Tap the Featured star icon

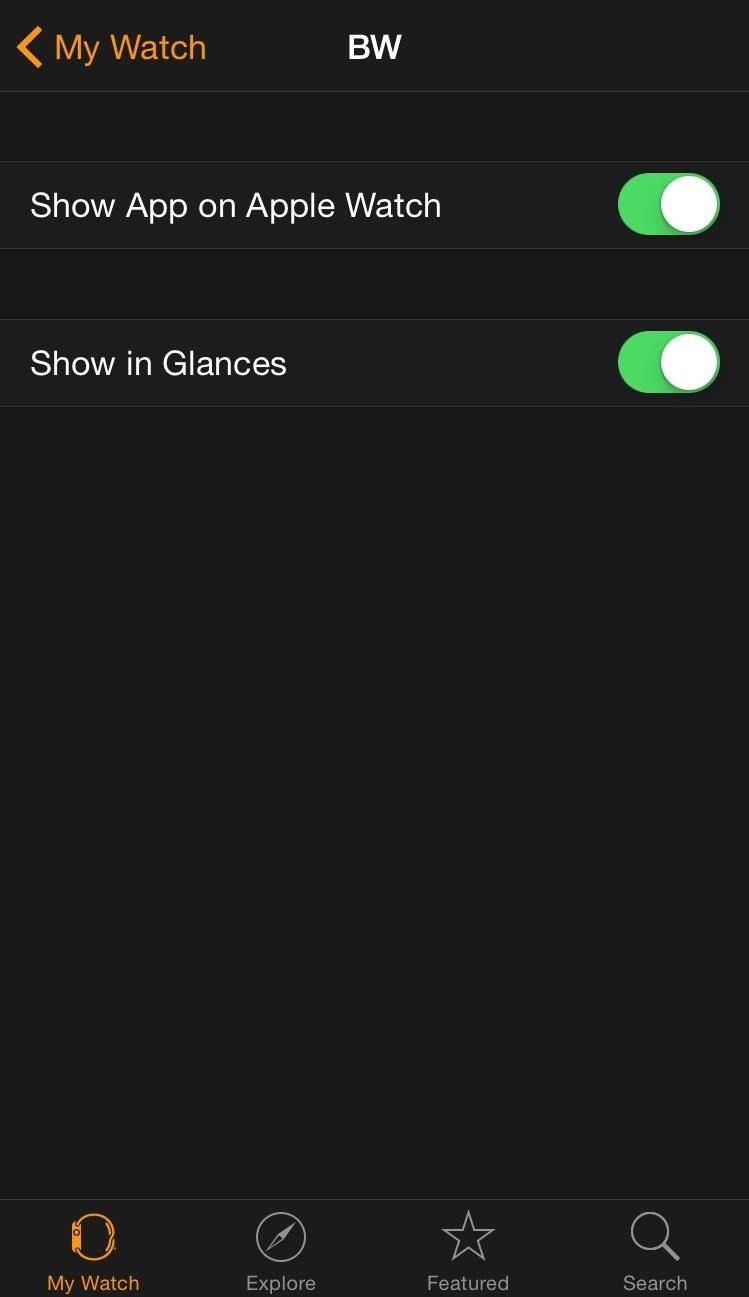[467, 1237]
